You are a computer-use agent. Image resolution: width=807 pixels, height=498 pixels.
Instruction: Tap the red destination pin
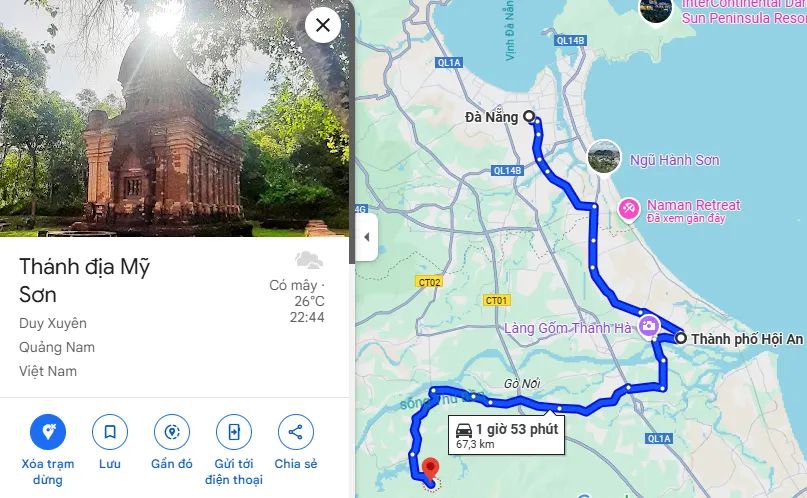point(431,468)
